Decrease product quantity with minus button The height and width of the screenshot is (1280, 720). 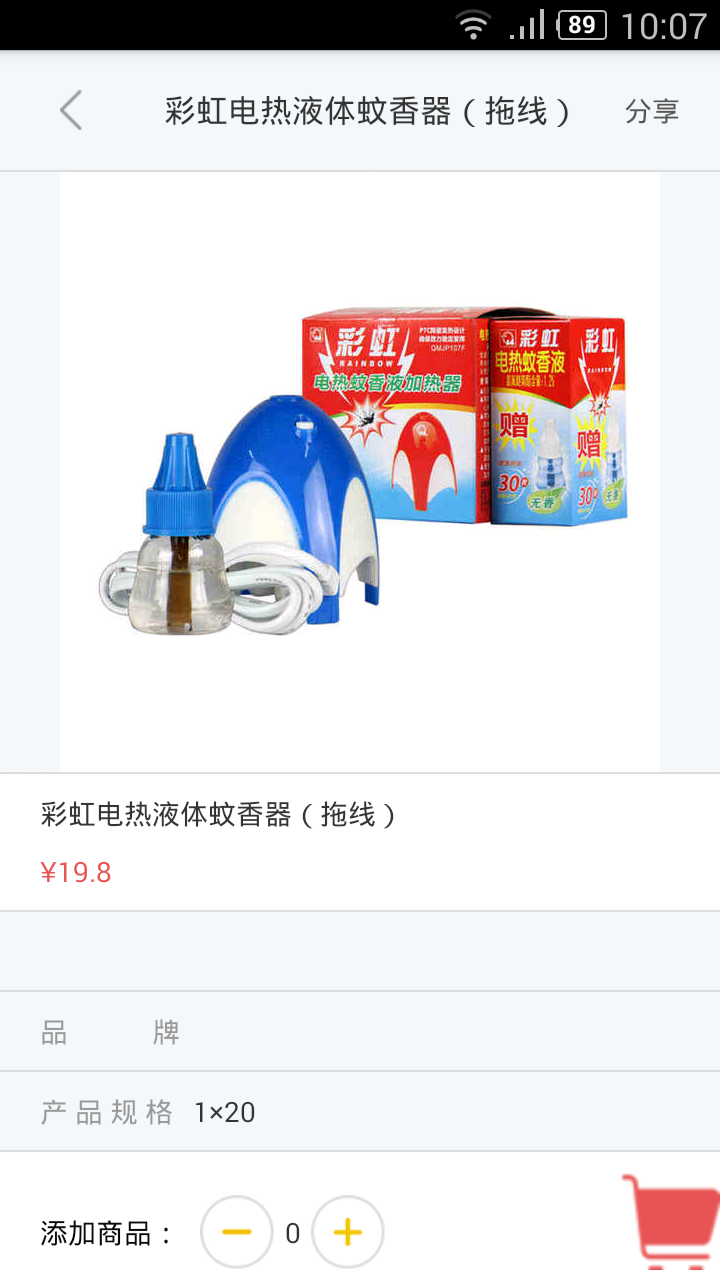(237, 1232)
